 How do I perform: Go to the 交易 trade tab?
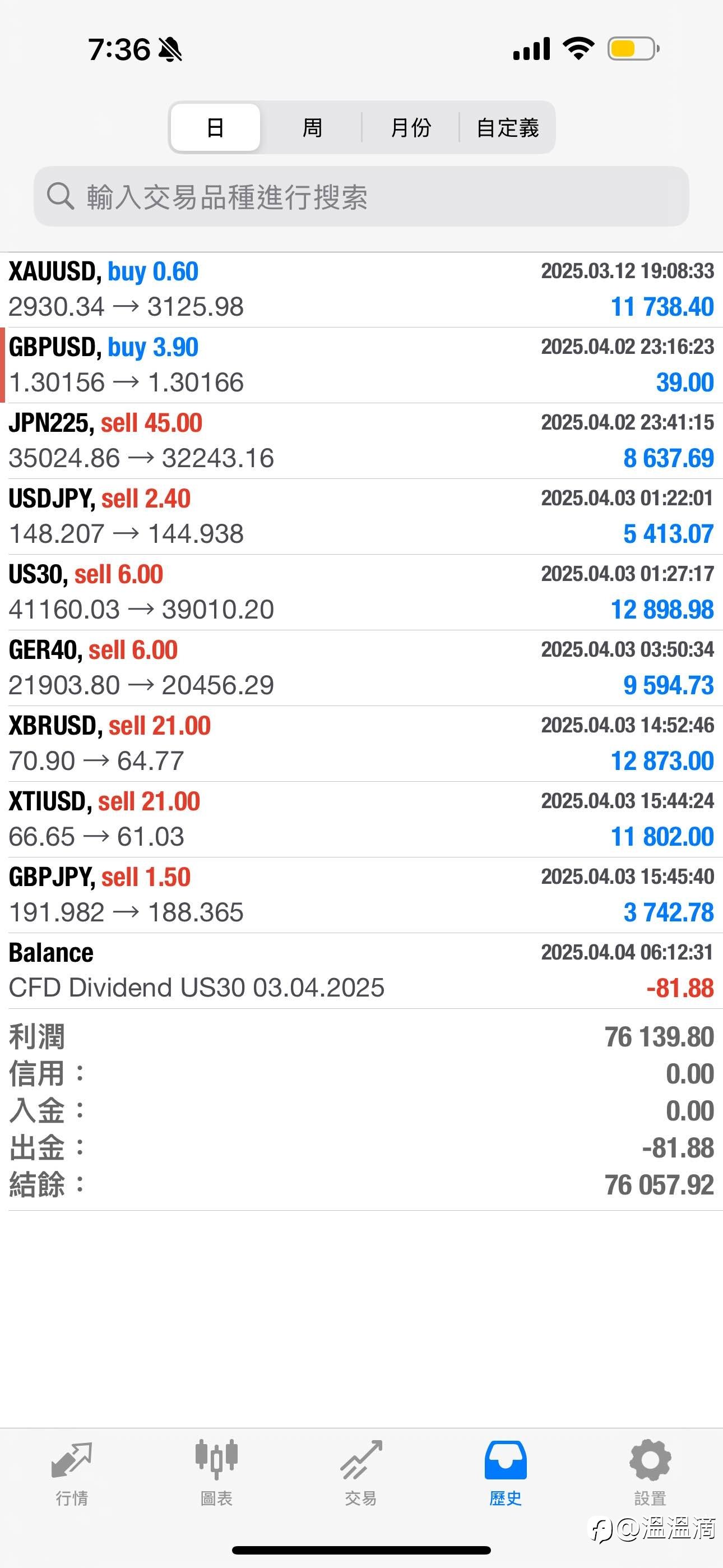tap(361, 1473)
